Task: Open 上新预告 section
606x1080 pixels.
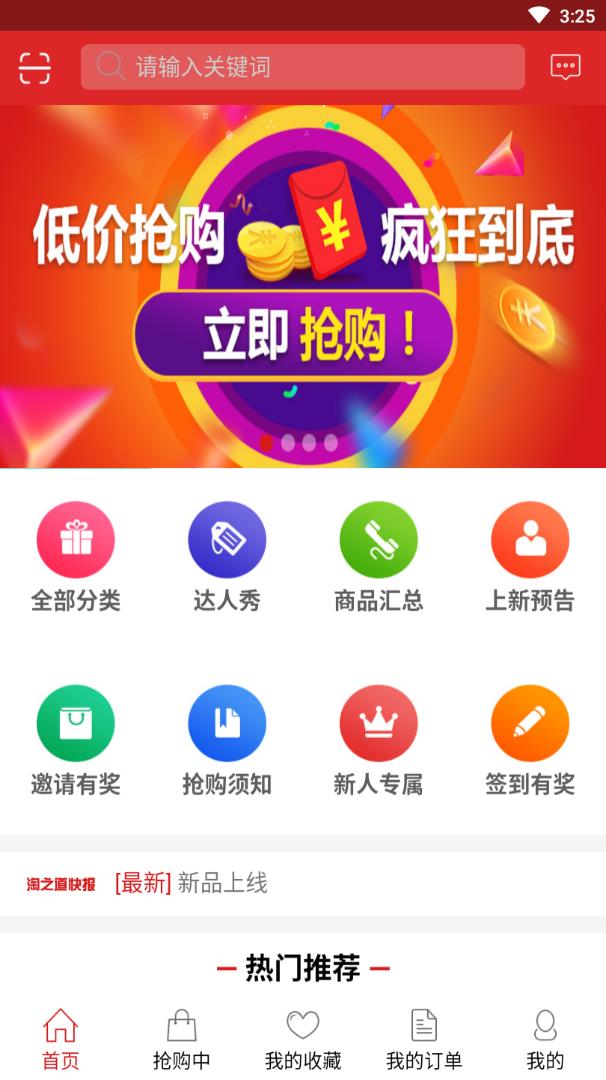Action: point(530,556)
